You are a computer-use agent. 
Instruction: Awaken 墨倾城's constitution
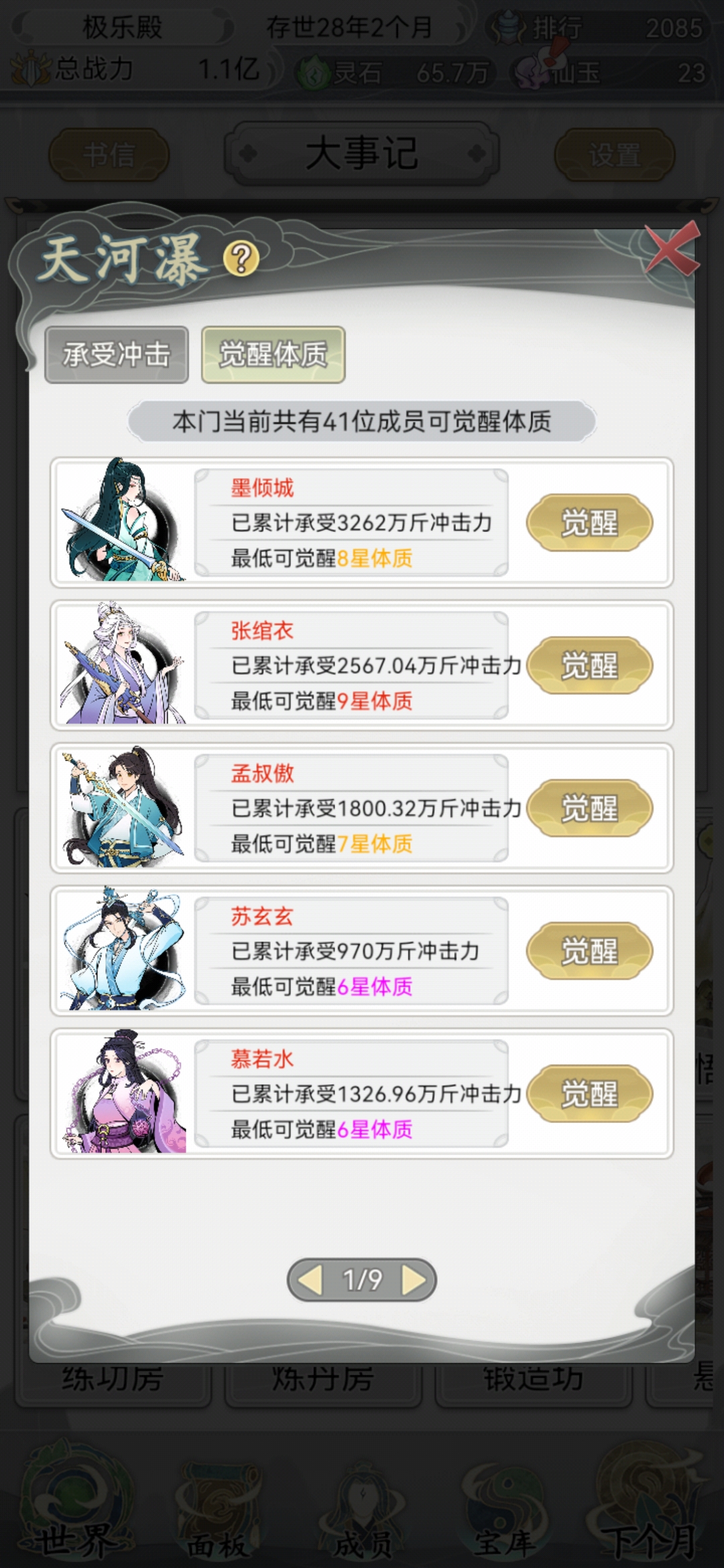pyautogui.click(x=589, y=523)
